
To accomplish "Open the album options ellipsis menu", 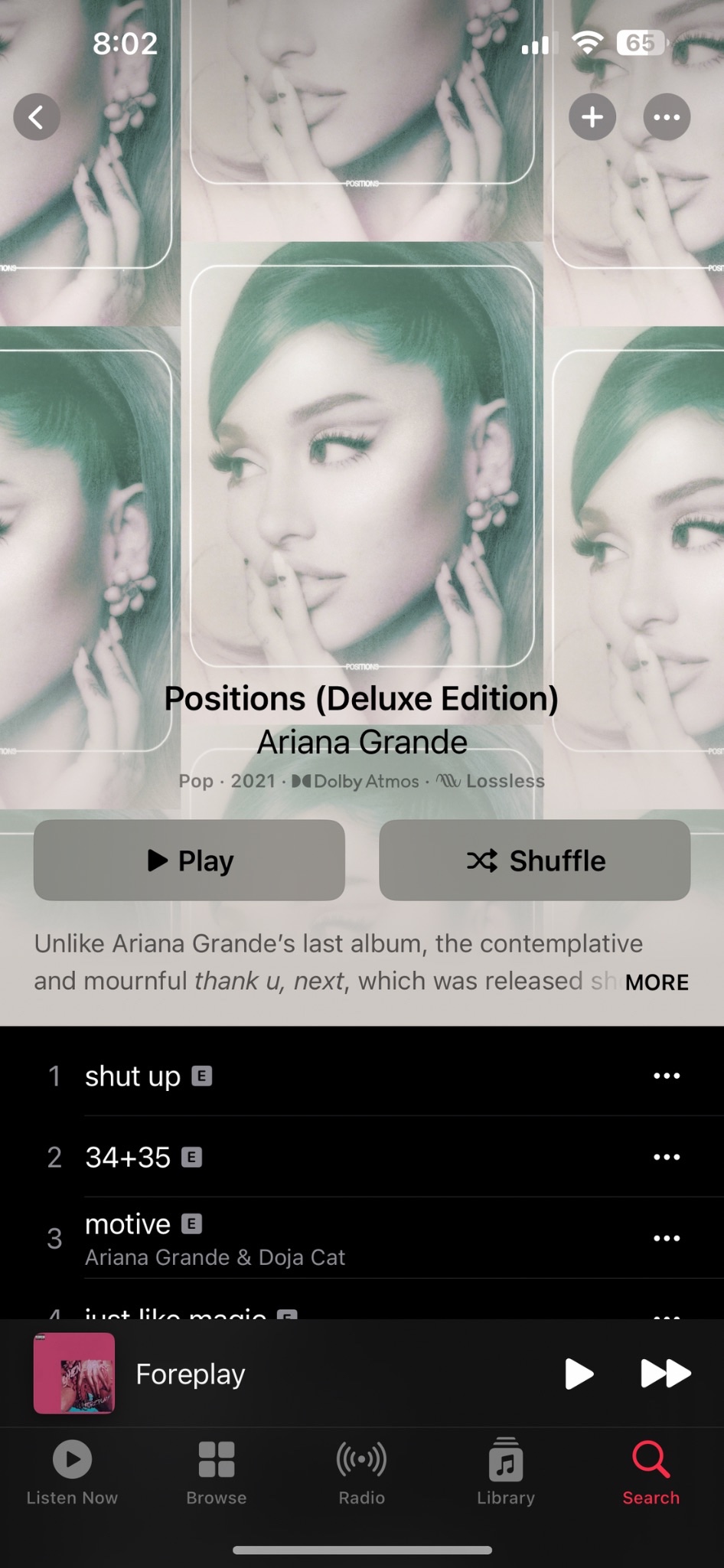I will coord(666,116).
